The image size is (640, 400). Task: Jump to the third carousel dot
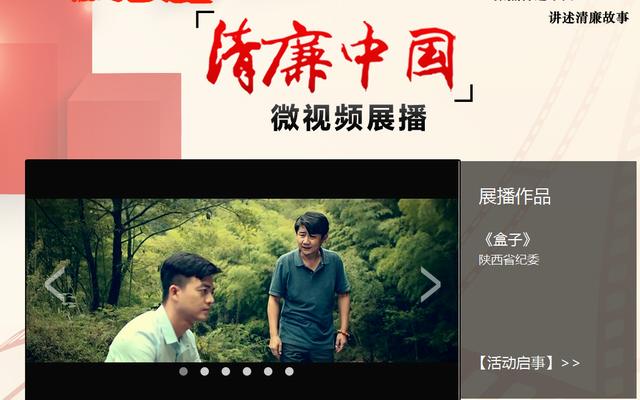tap(226, 371)
